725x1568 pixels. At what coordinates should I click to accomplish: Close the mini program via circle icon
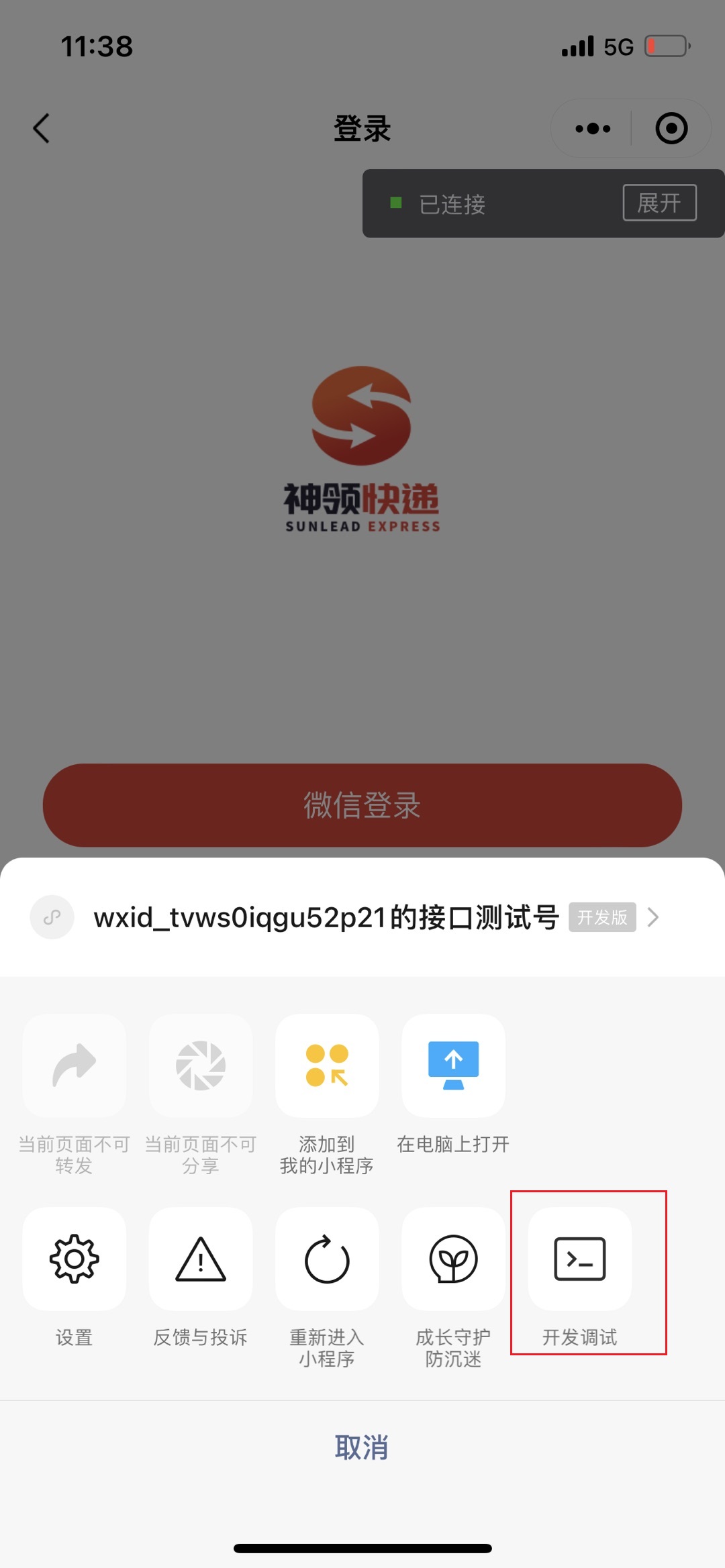click(671, 128)
